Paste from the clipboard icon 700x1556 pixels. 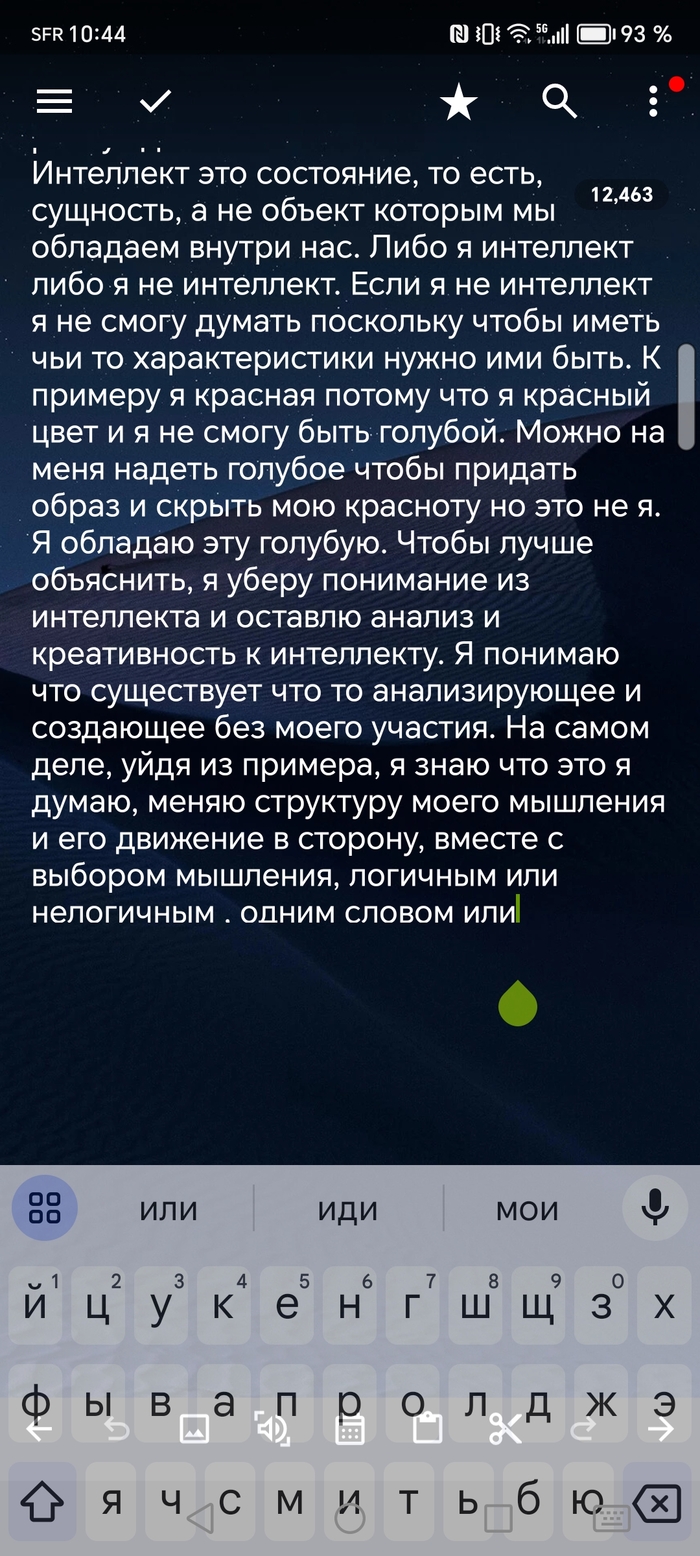pyautogui.click(x=427, y=1430)
